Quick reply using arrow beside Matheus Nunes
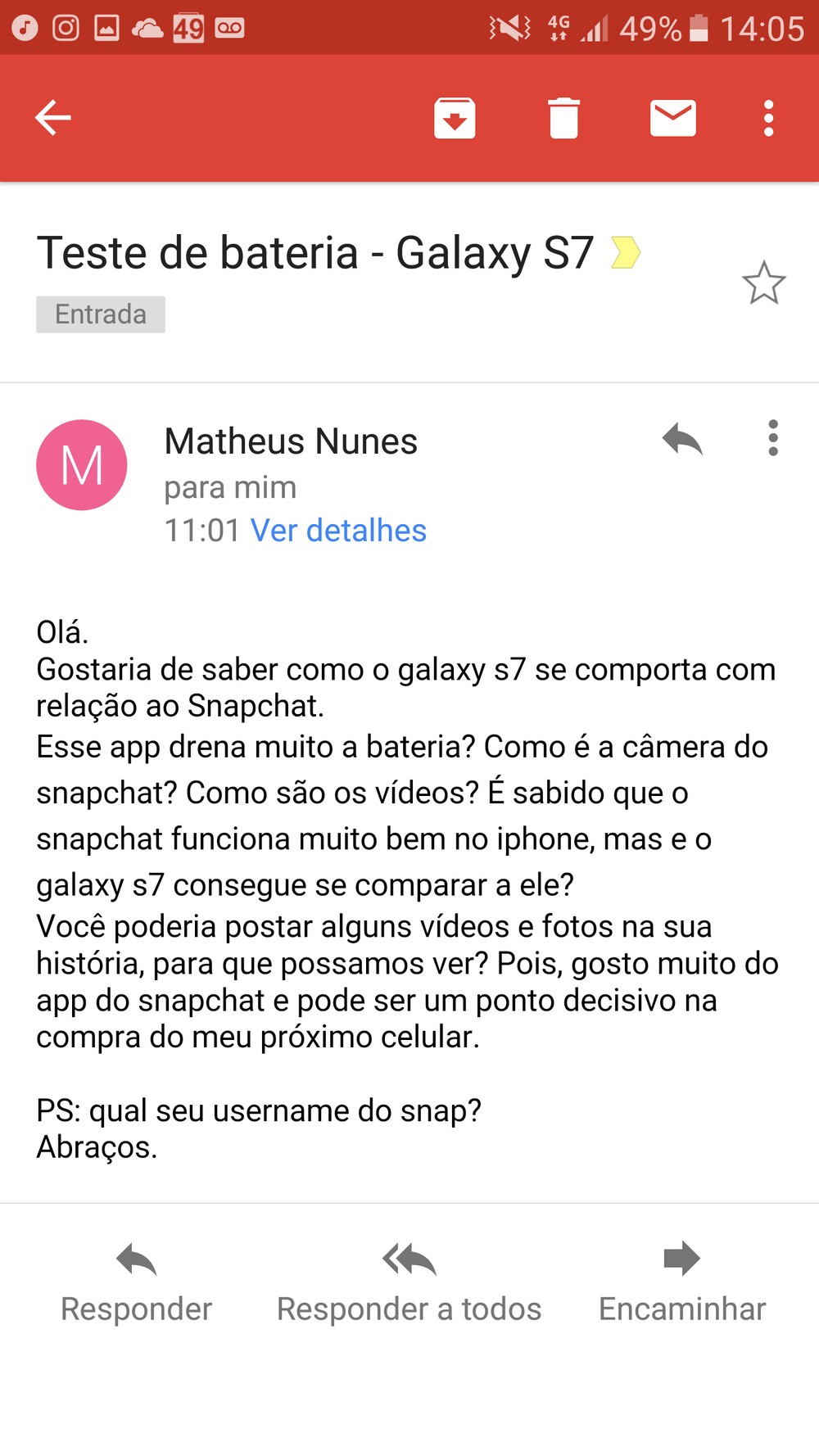 pos(682,439)
